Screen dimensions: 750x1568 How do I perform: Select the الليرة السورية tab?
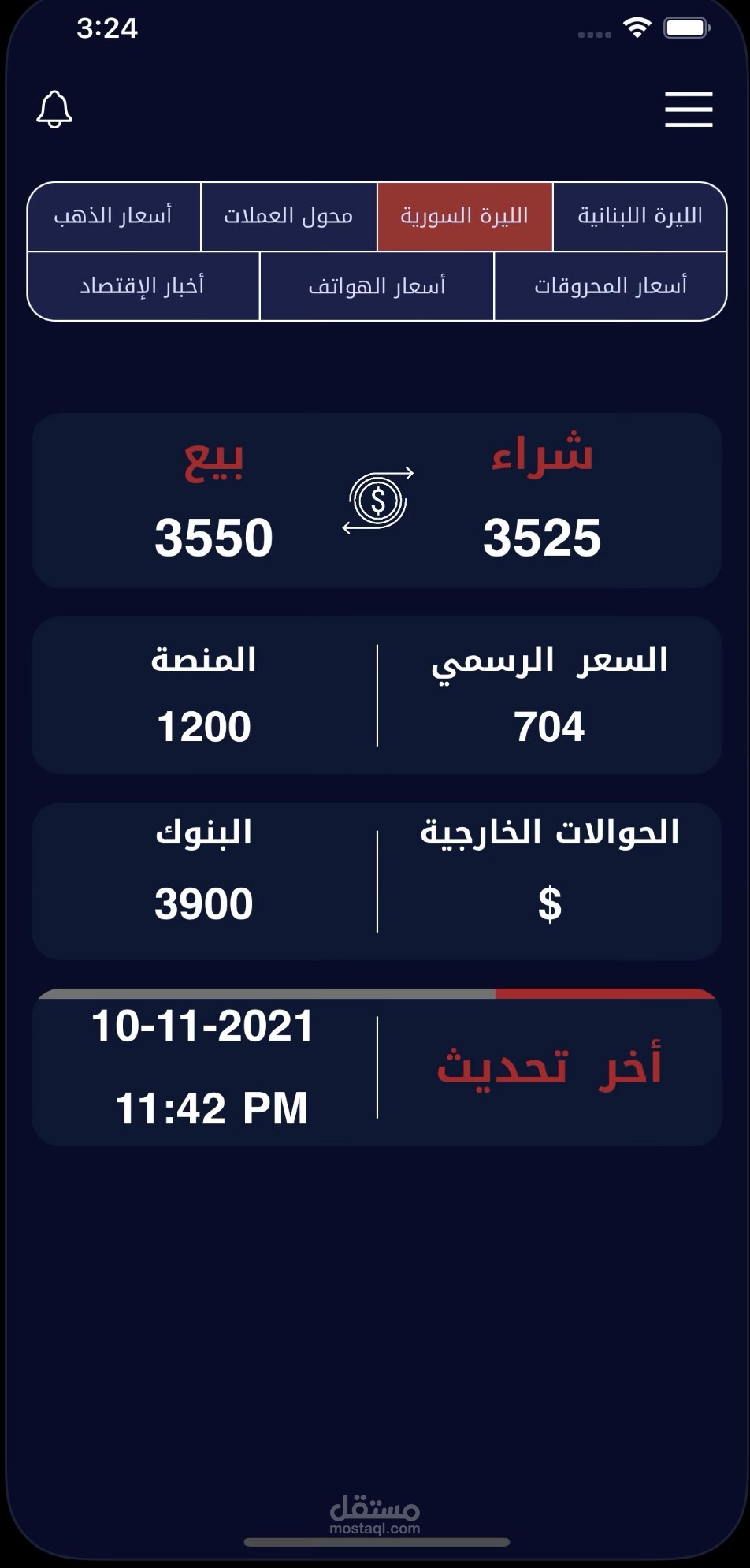click(x=465, y=216)
